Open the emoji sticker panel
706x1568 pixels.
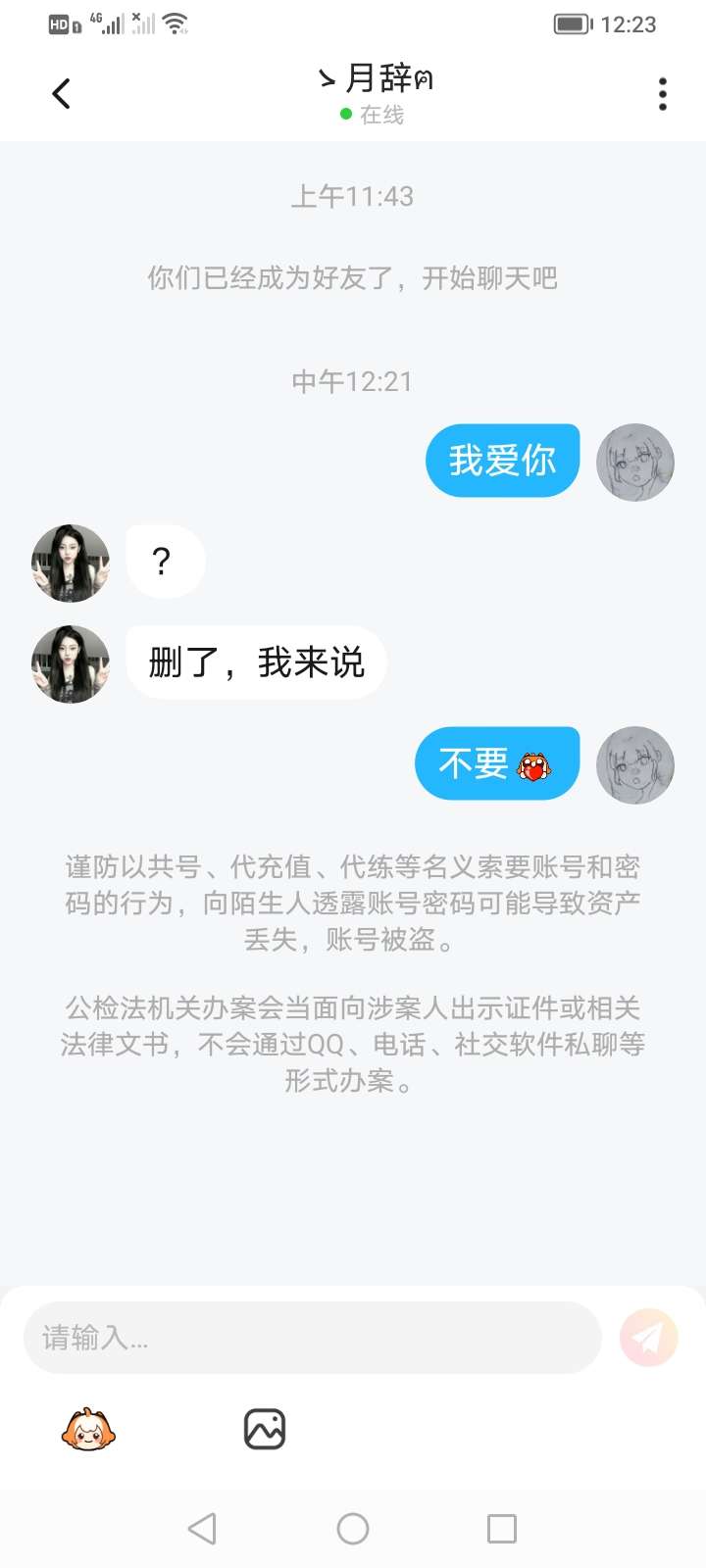tap(88, 1430)
